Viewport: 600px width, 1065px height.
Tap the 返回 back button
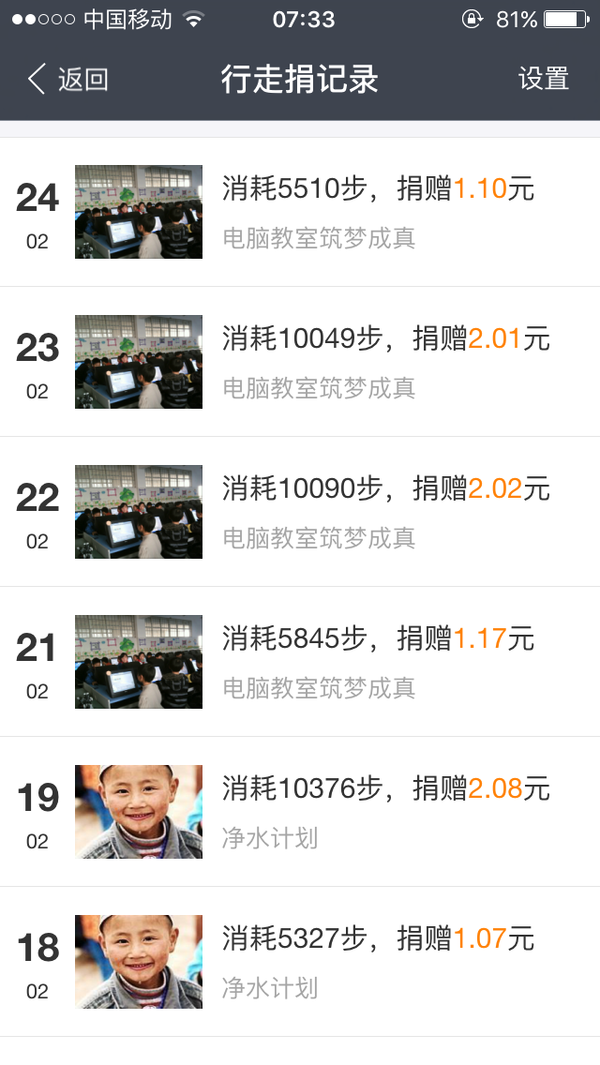(68, 79)
